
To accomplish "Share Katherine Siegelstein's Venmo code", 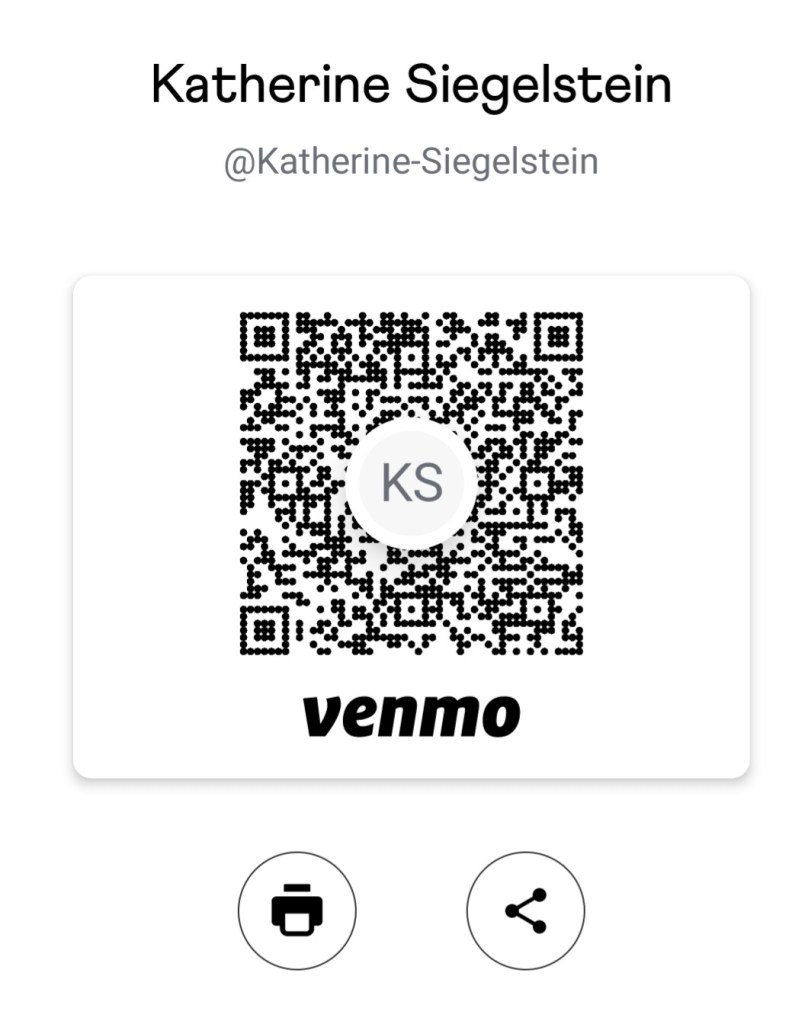I will coord(526,910).
